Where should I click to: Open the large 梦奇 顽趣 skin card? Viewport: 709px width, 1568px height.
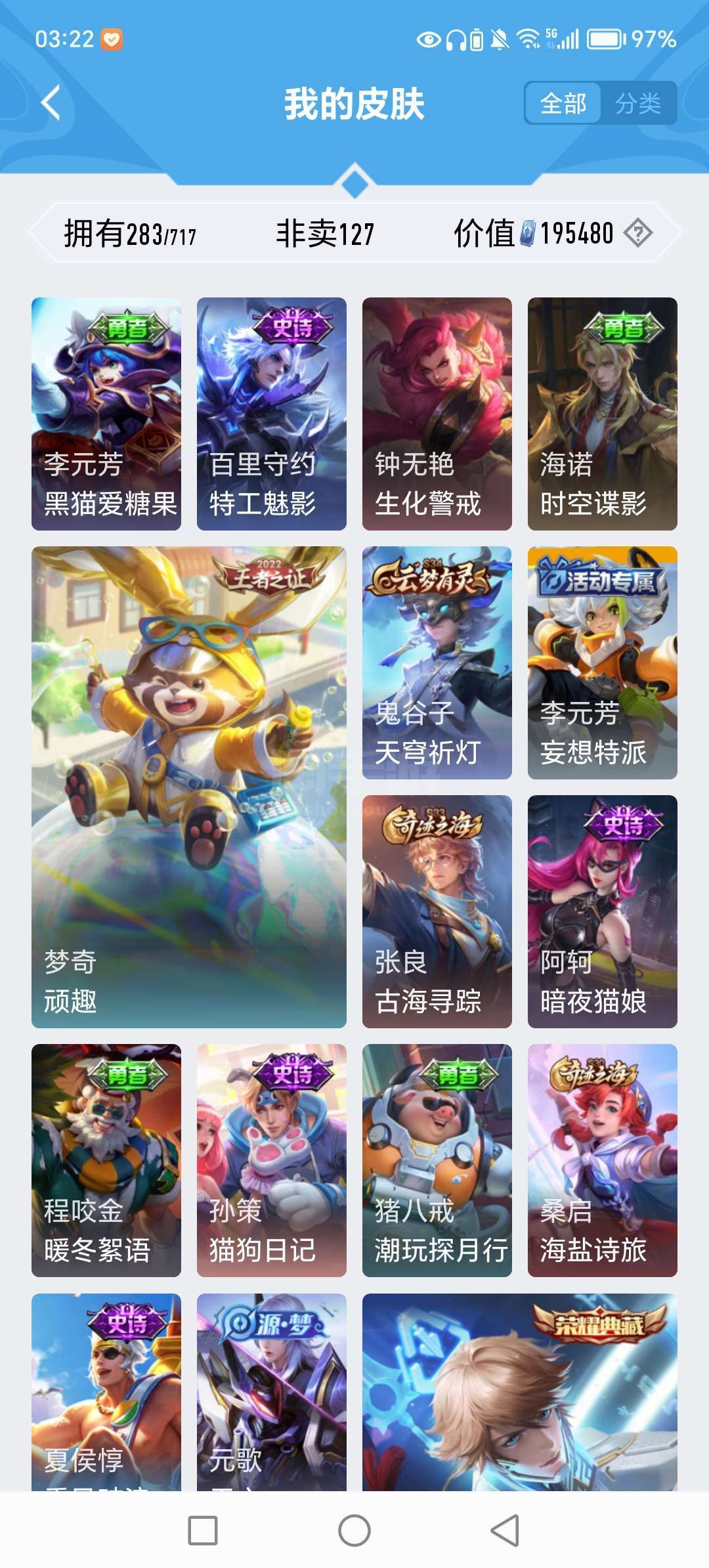pyautogui.click(x=189, y=787)
